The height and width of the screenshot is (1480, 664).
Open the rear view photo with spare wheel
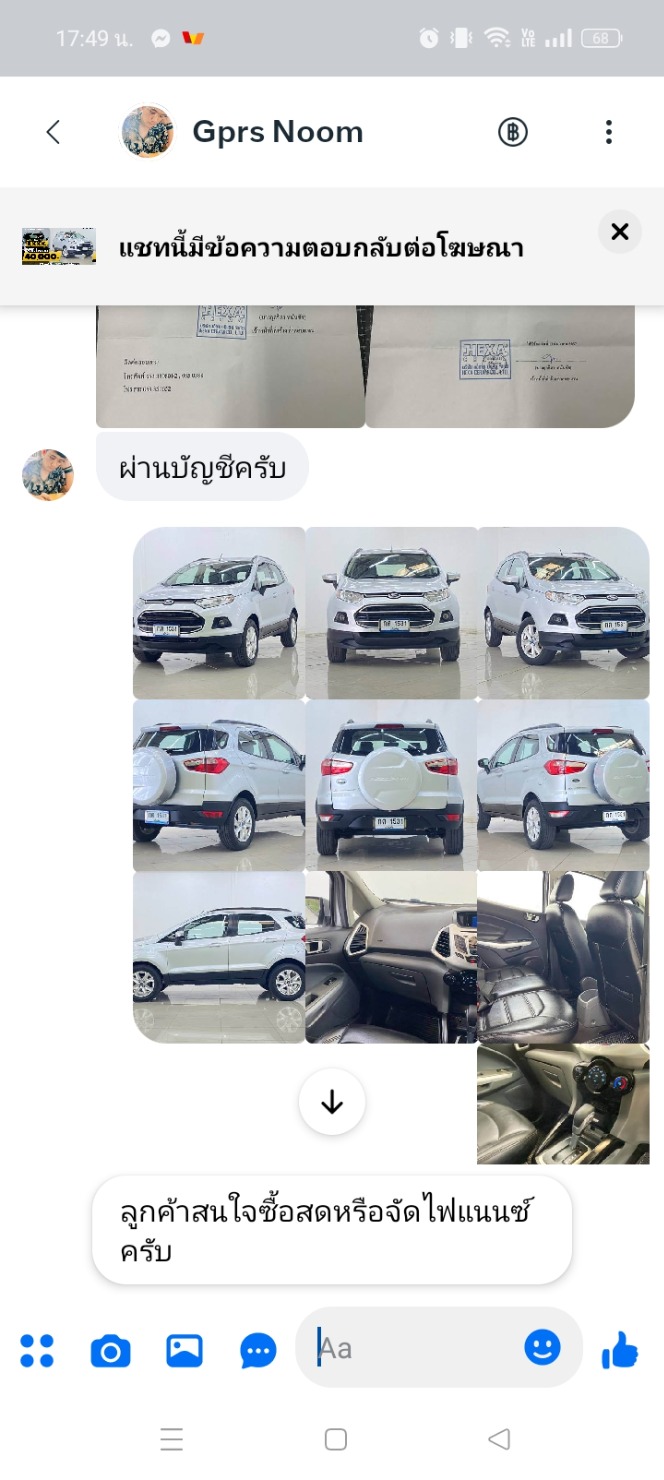pyautogui.click(x=391, y=785)
